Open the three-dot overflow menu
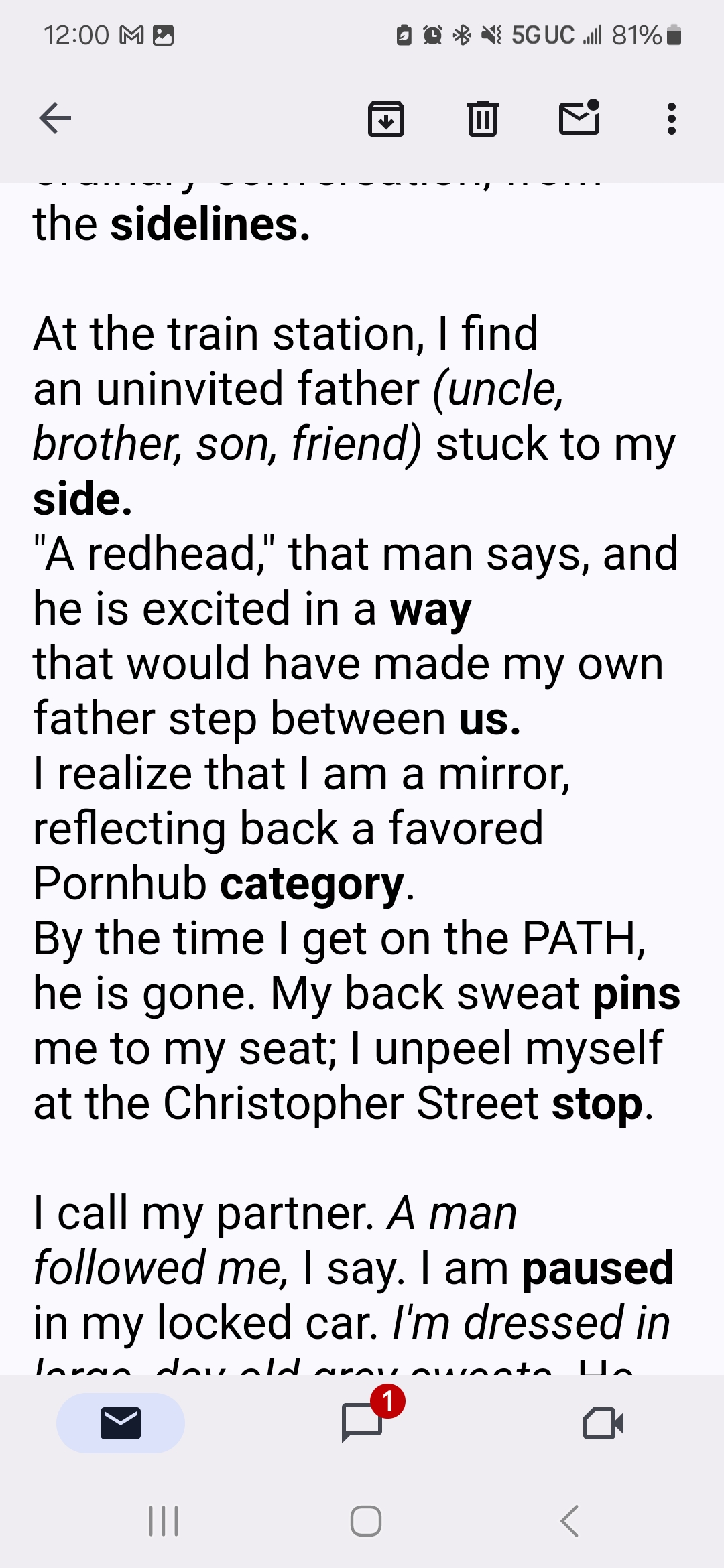The height and width of the screenshot is (1568, 724). (x=671, y=119)
